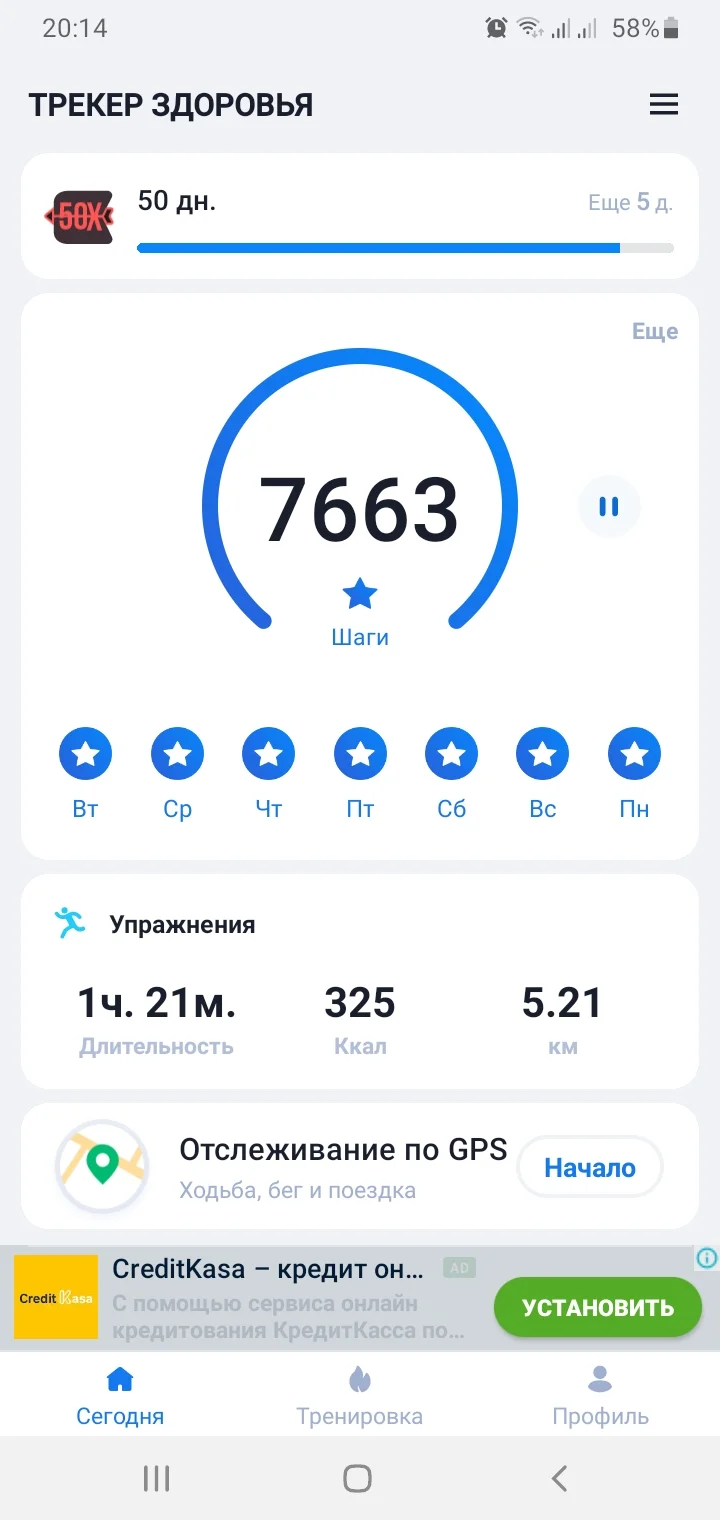Image resolution: width=720 pixels, height=1520 pixels.
Task: Click the star under the step counter
Action: coord(360,593)
